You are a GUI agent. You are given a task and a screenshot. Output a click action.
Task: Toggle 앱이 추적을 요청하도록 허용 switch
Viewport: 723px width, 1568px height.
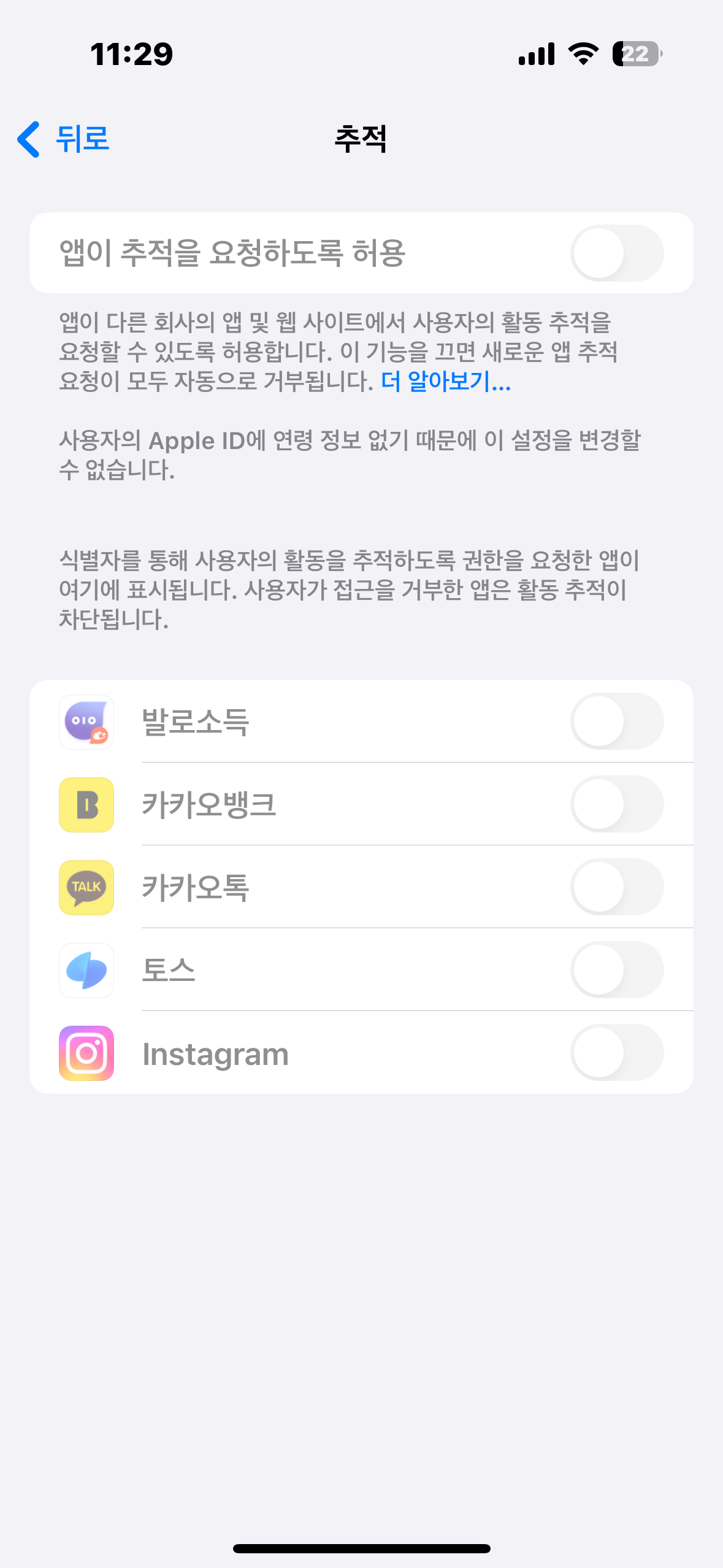pyautogui.click(x=616, y=253)
